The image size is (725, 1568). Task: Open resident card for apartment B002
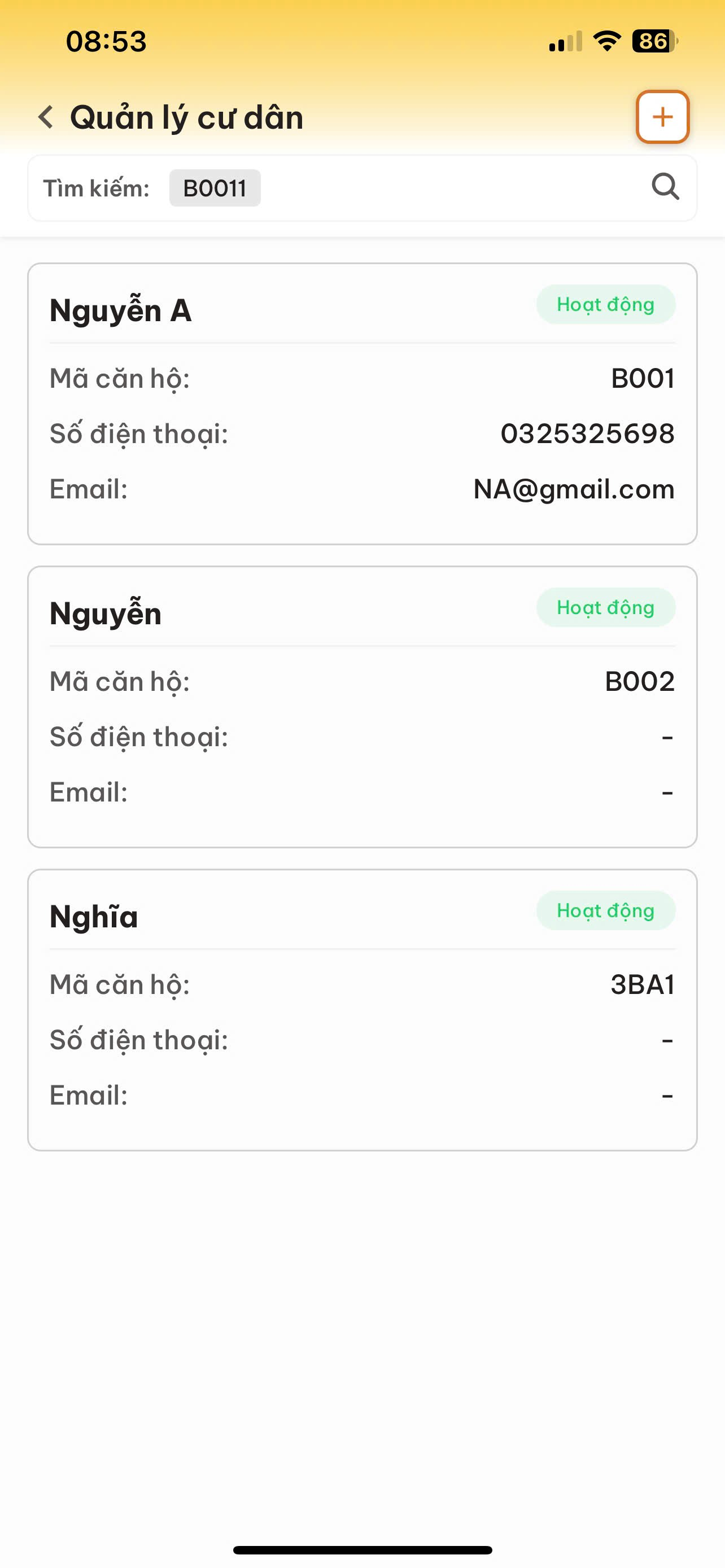click(x=362, y=707)
